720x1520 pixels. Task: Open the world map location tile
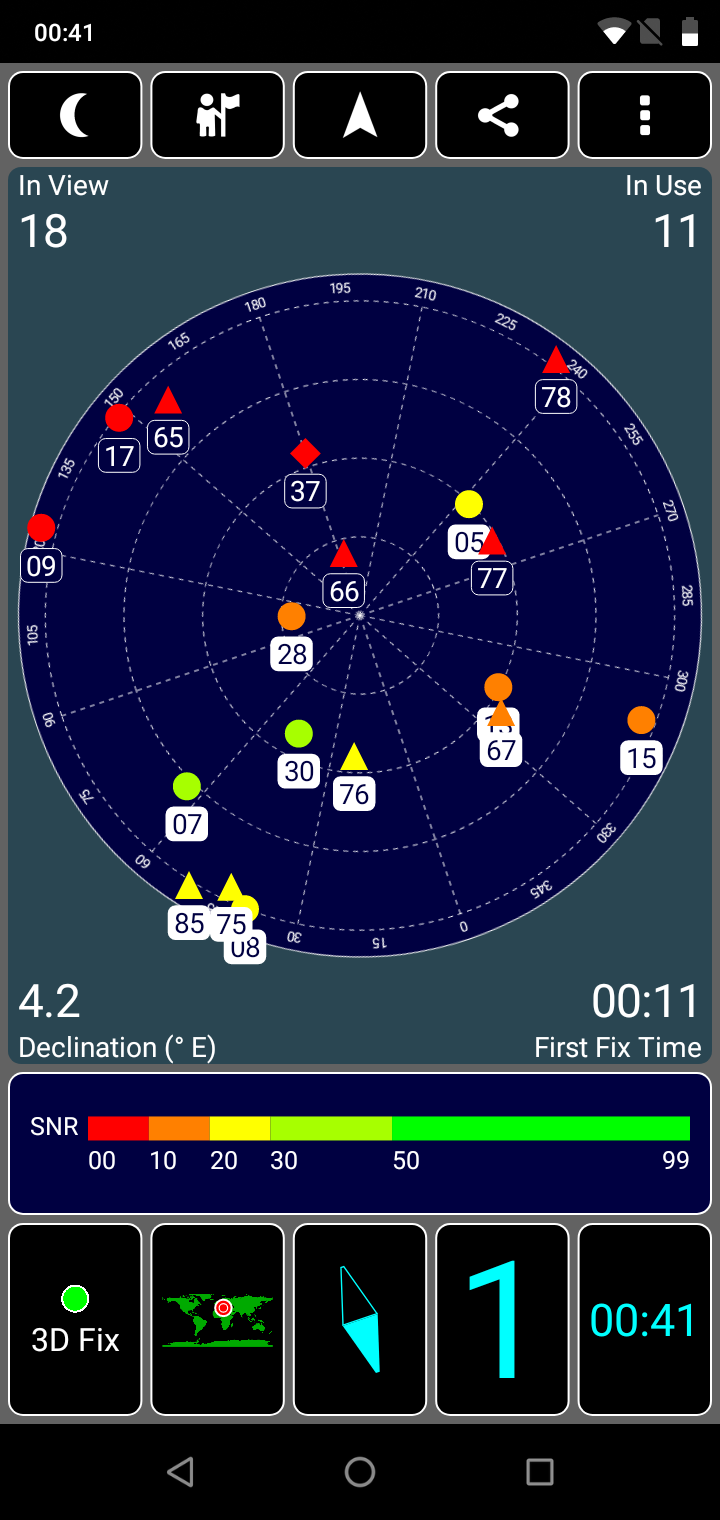point(218,1319)
